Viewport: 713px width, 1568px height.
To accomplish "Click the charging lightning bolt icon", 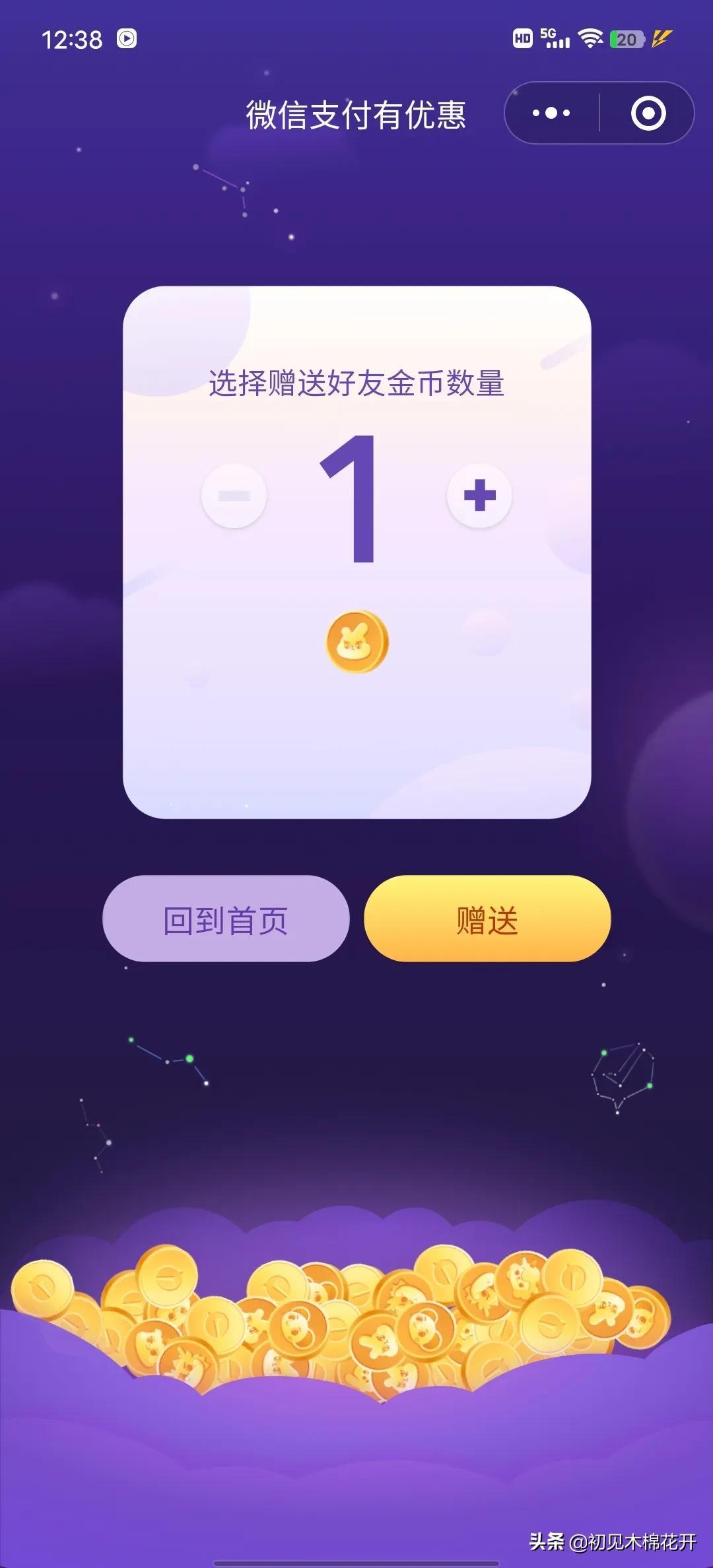I will (x=660, y=40).
